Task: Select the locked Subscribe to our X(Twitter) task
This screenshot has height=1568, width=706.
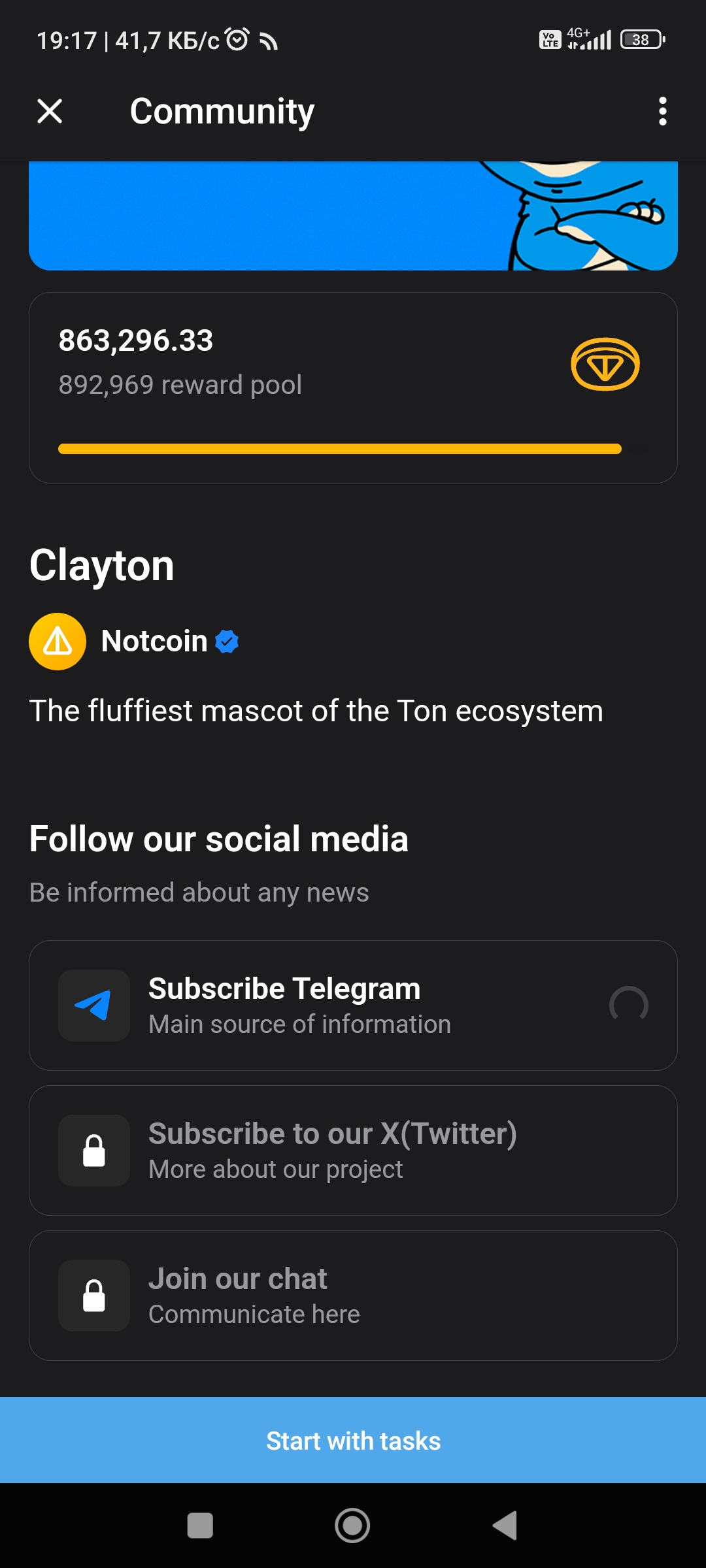Action: click(x=353, y=1151)
